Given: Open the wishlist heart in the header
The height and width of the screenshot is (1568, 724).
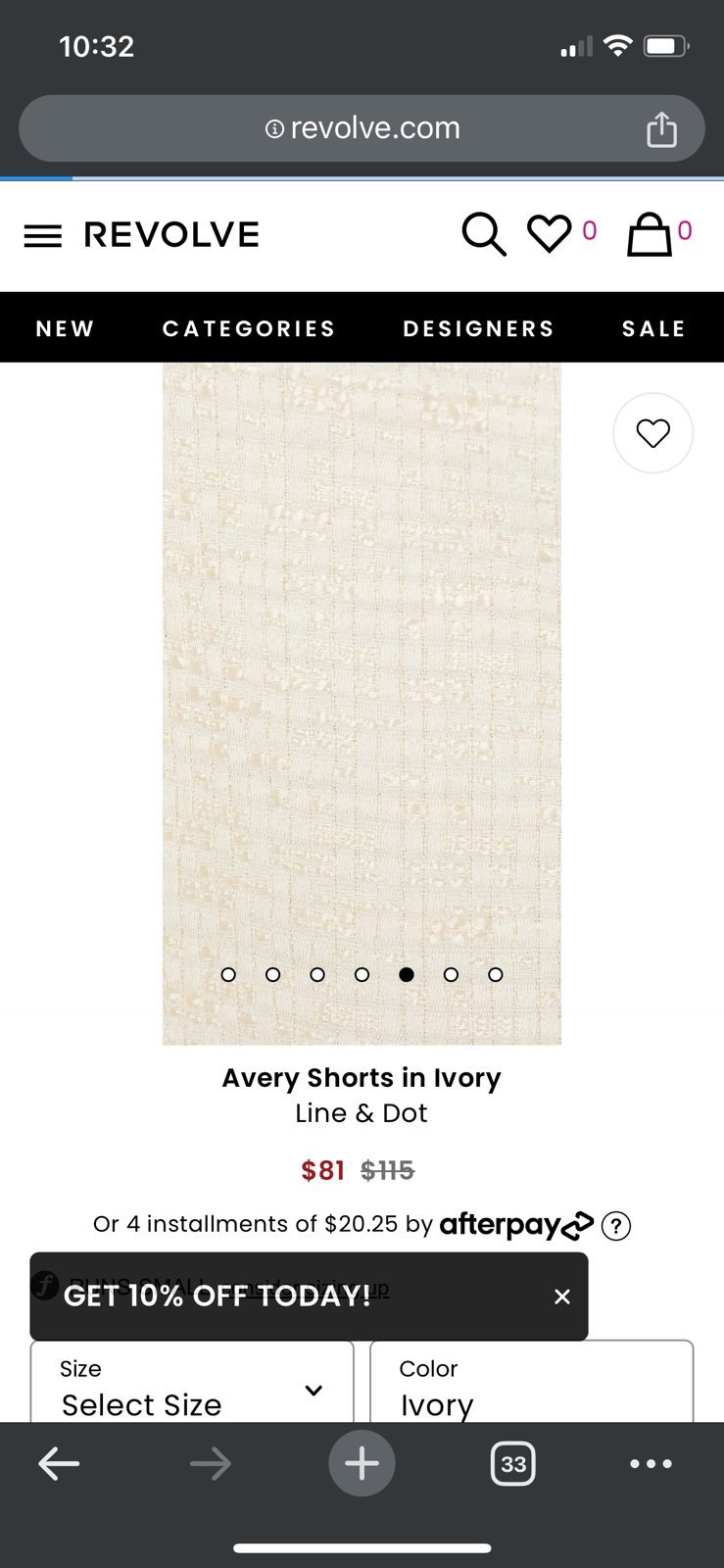Looking at the screenshot, I should [x=549, y=234].
